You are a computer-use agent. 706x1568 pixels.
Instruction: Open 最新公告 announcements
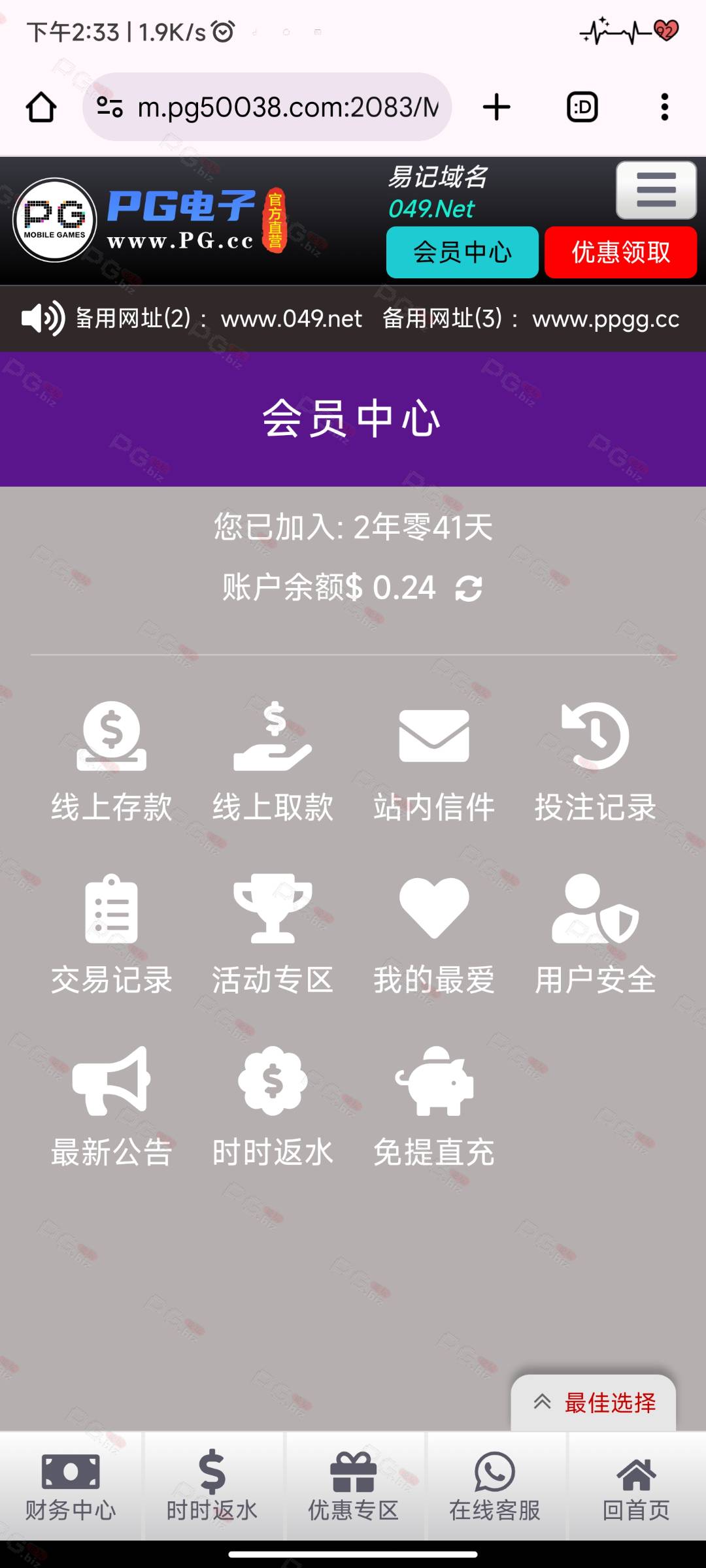(x=112, y=1107)
